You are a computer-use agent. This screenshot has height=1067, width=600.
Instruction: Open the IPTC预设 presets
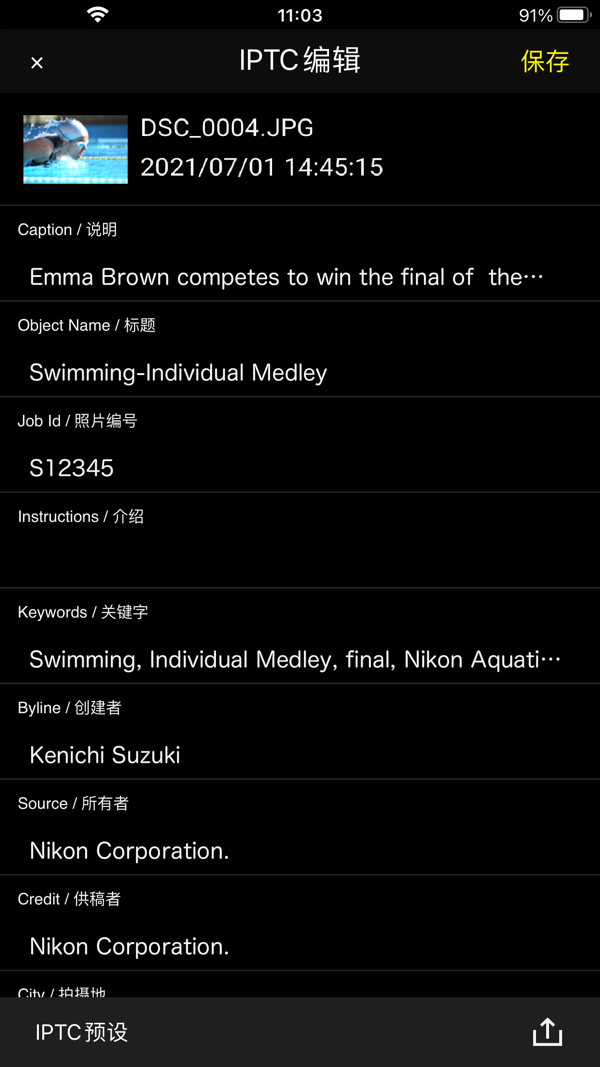click(x=82, y=1033)
